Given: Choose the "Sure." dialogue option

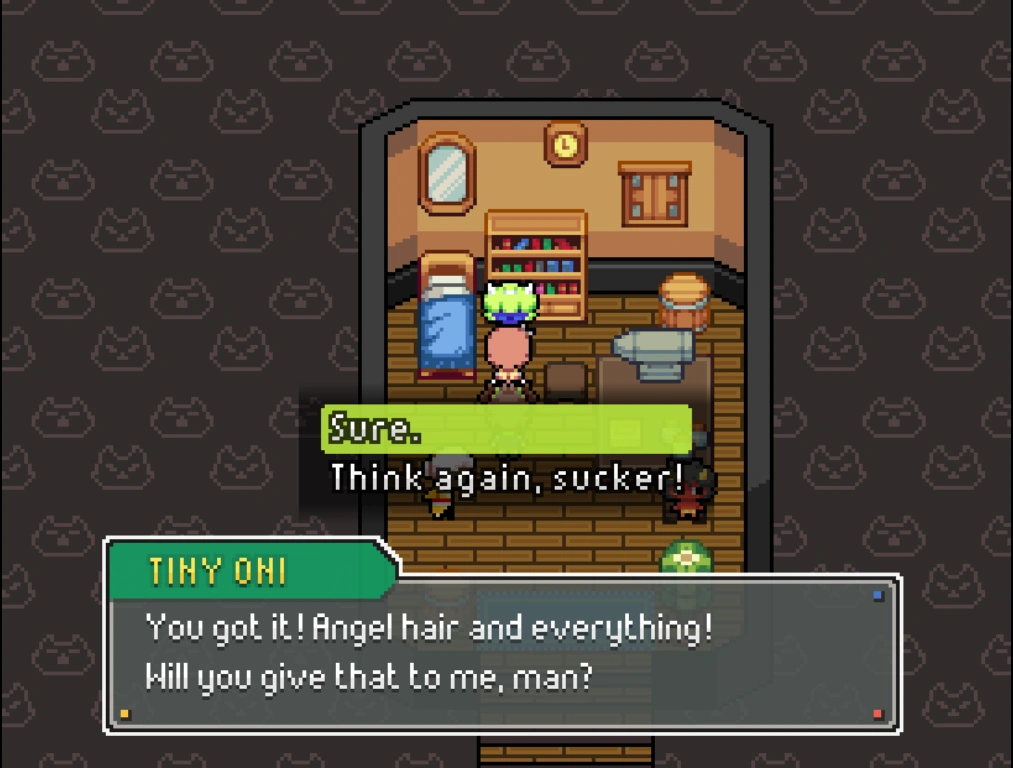Looking at the screenshot, I should tap(372, 429).
